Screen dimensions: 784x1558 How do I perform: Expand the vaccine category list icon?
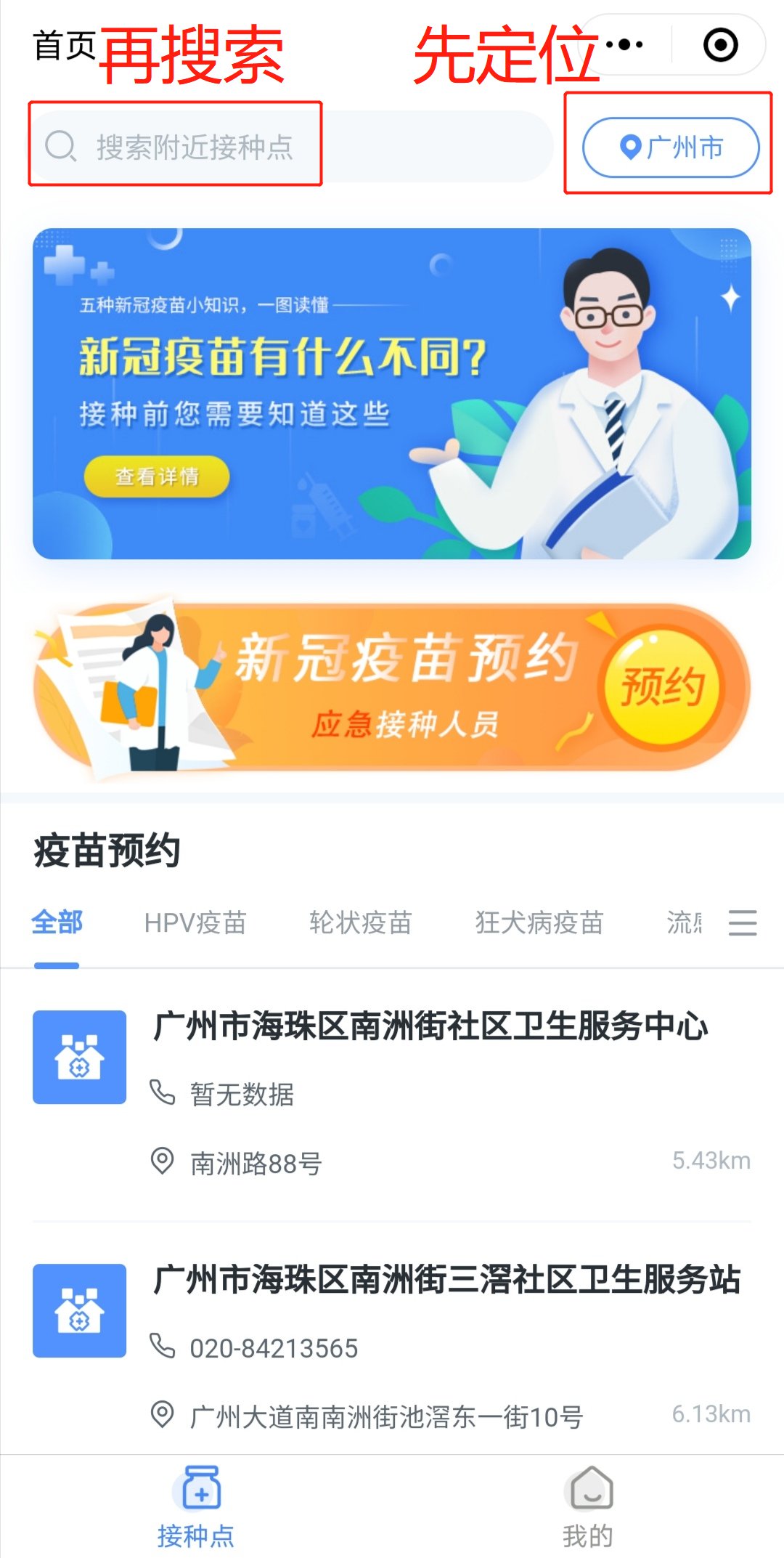click(742, 922)
